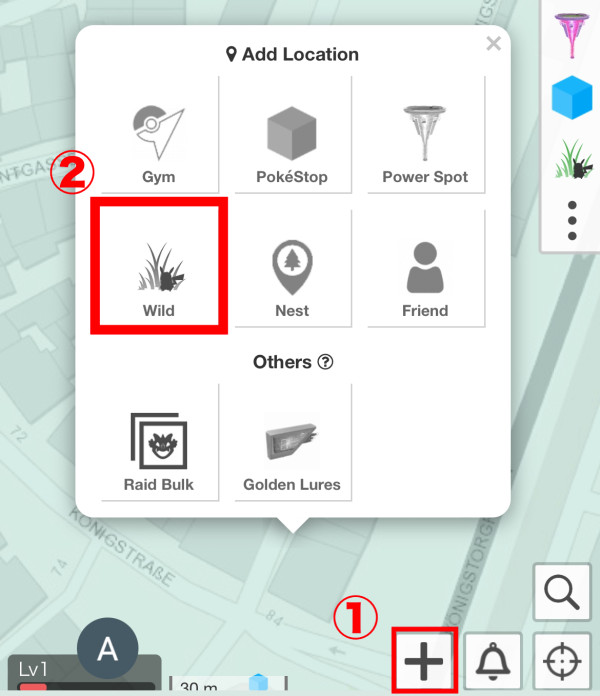The width and height of the screenshot is (600, 696).
Task: Tap the plus add button
Action: click(425, 661)
